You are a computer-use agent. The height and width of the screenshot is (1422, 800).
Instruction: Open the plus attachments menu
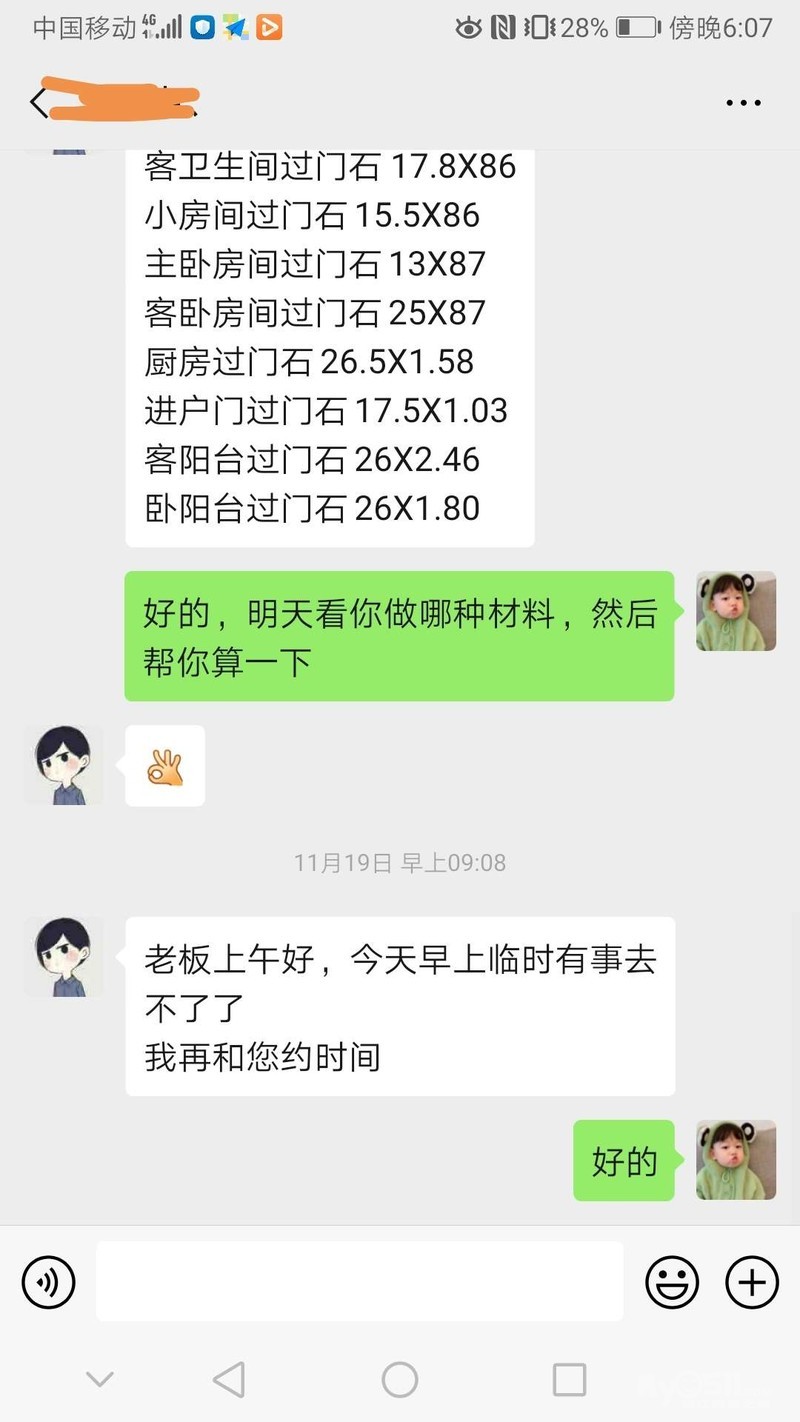click(x=752, y=1281)
